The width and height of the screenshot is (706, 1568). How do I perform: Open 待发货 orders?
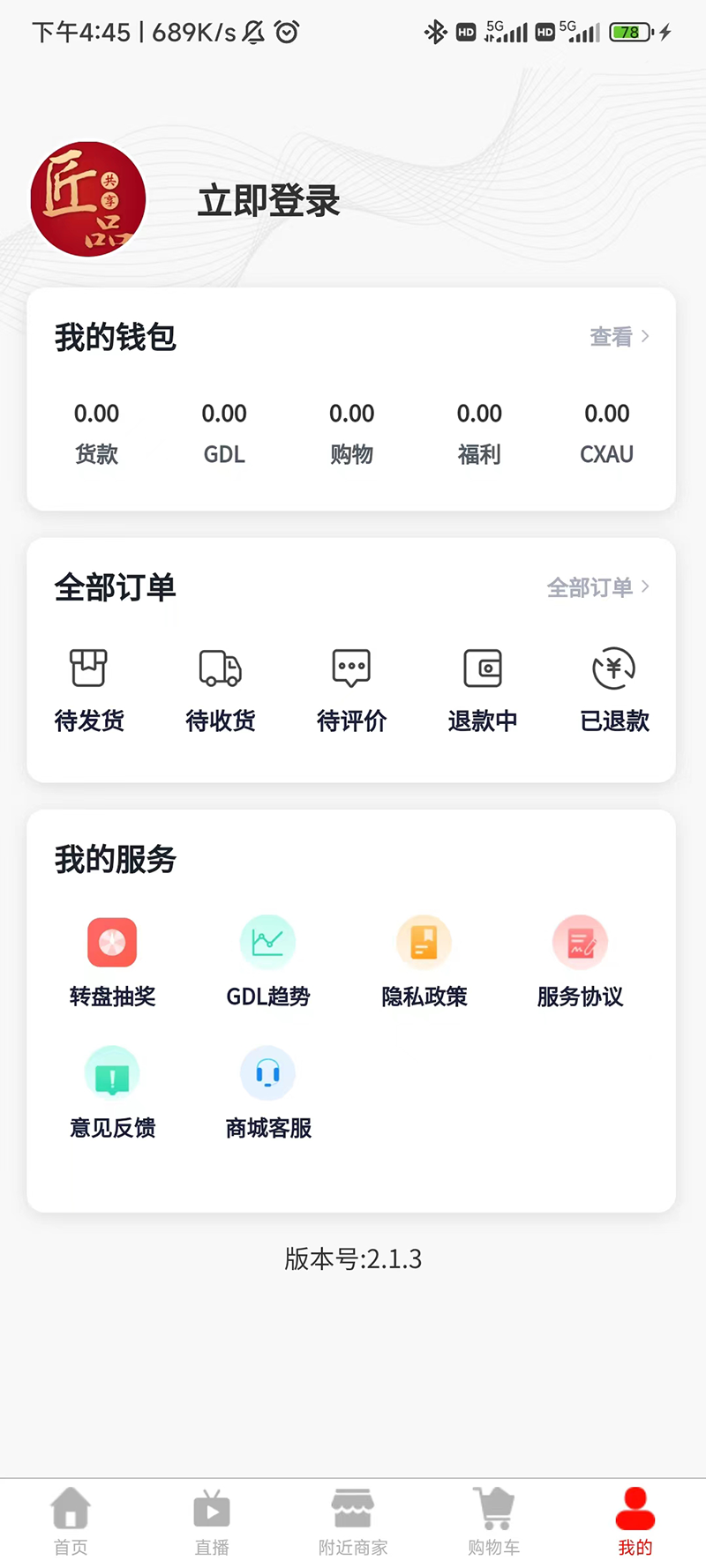tap(89, 691)
